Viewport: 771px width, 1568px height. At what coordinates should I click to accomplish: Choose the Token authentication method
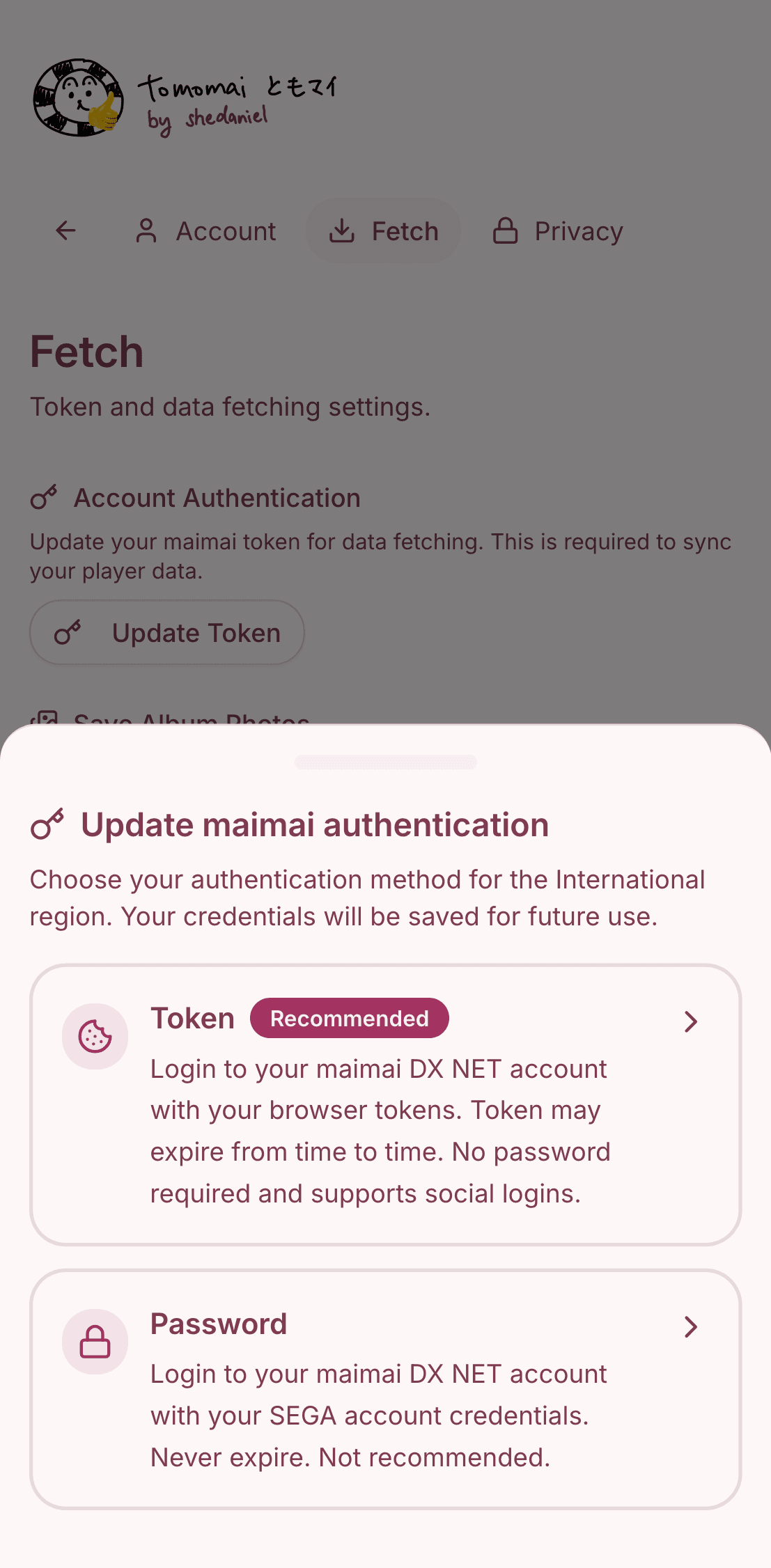tap(385, 1104)
